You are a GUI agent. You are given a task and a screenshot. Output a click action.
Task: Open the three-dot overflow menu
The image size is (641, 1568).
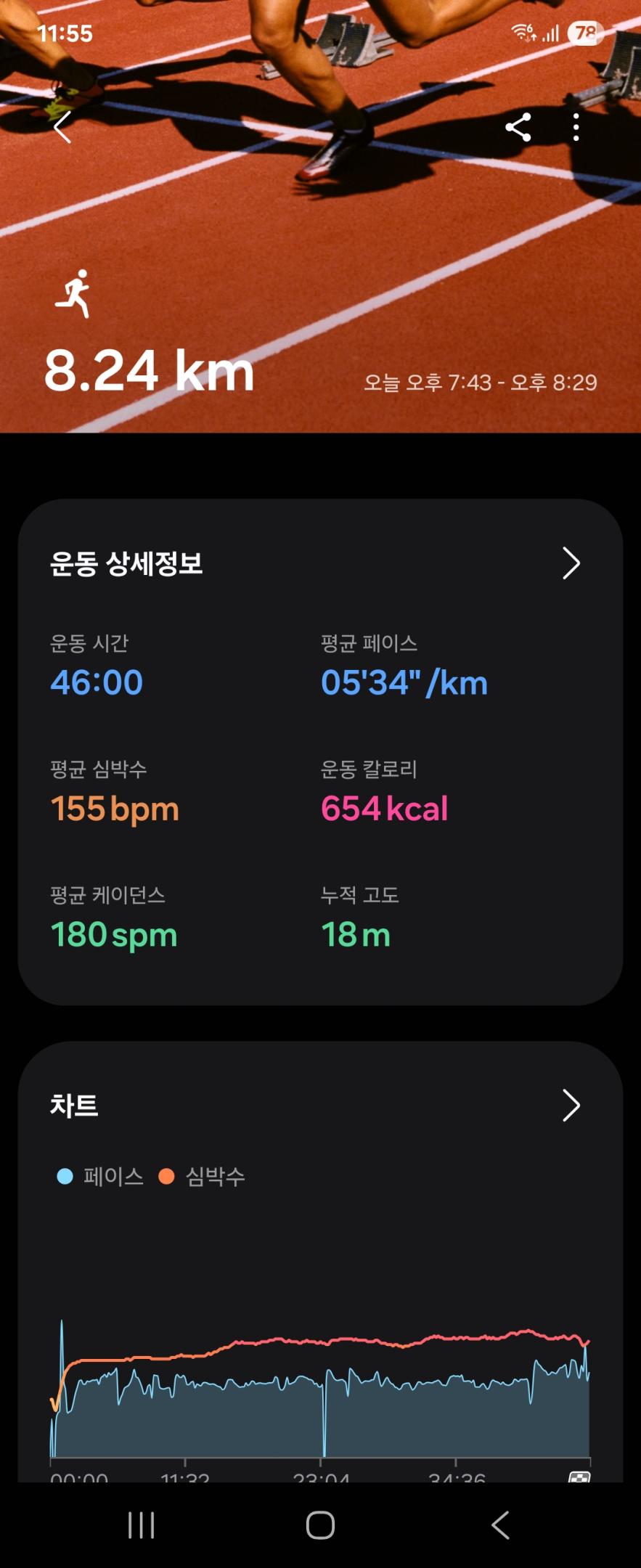(x=576, y=128)
